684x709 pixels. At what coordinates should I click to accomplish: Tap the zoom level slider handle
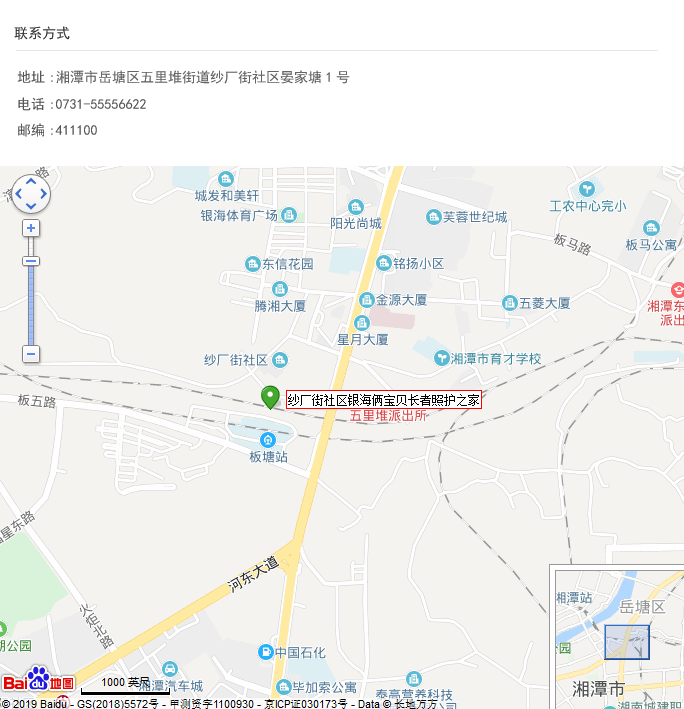coord(31,262)
